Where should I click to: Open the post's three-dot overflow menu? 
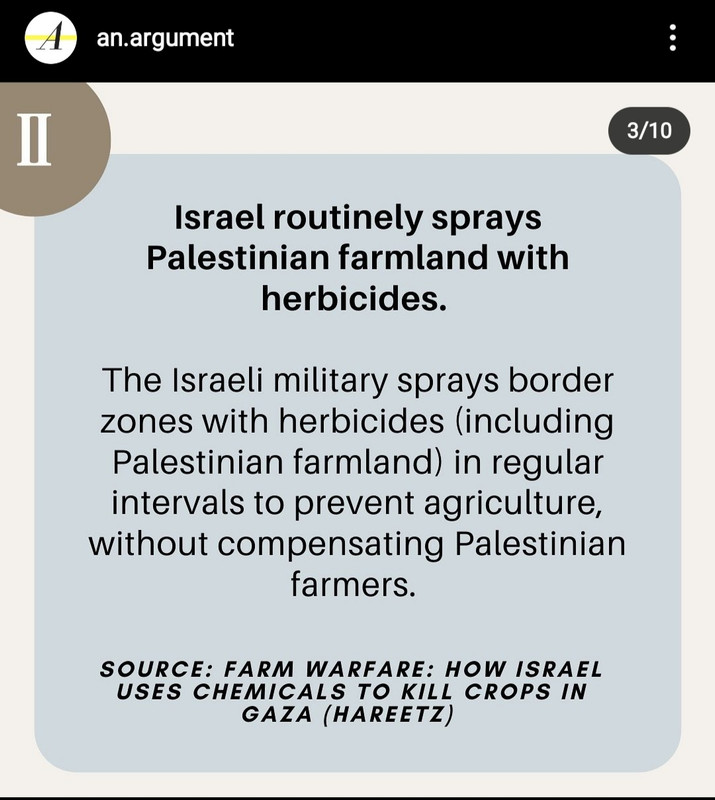(x=673, y=38)
